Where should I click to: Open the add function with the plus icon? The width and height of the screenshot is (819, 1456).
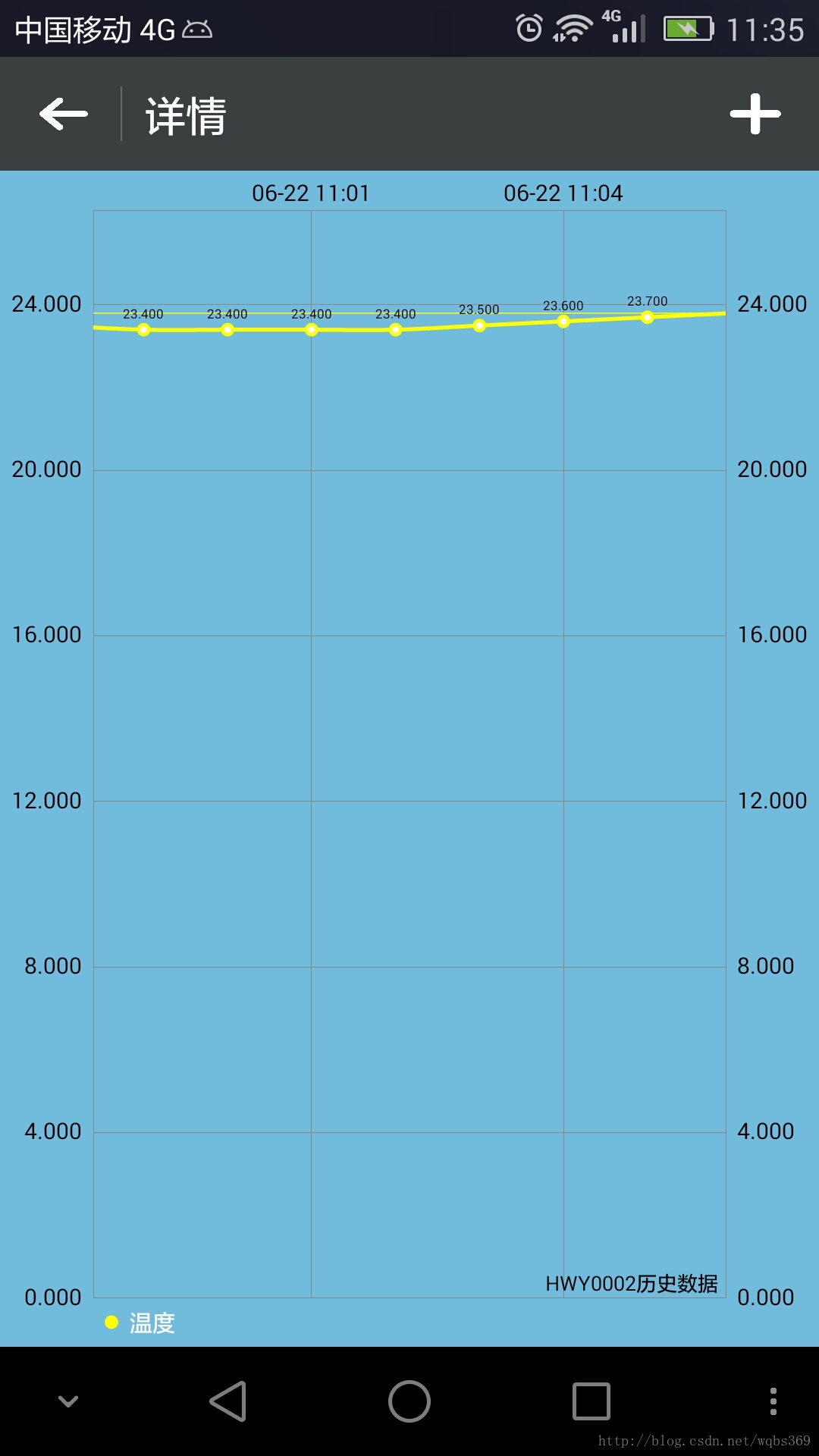[x=755, y=112]
